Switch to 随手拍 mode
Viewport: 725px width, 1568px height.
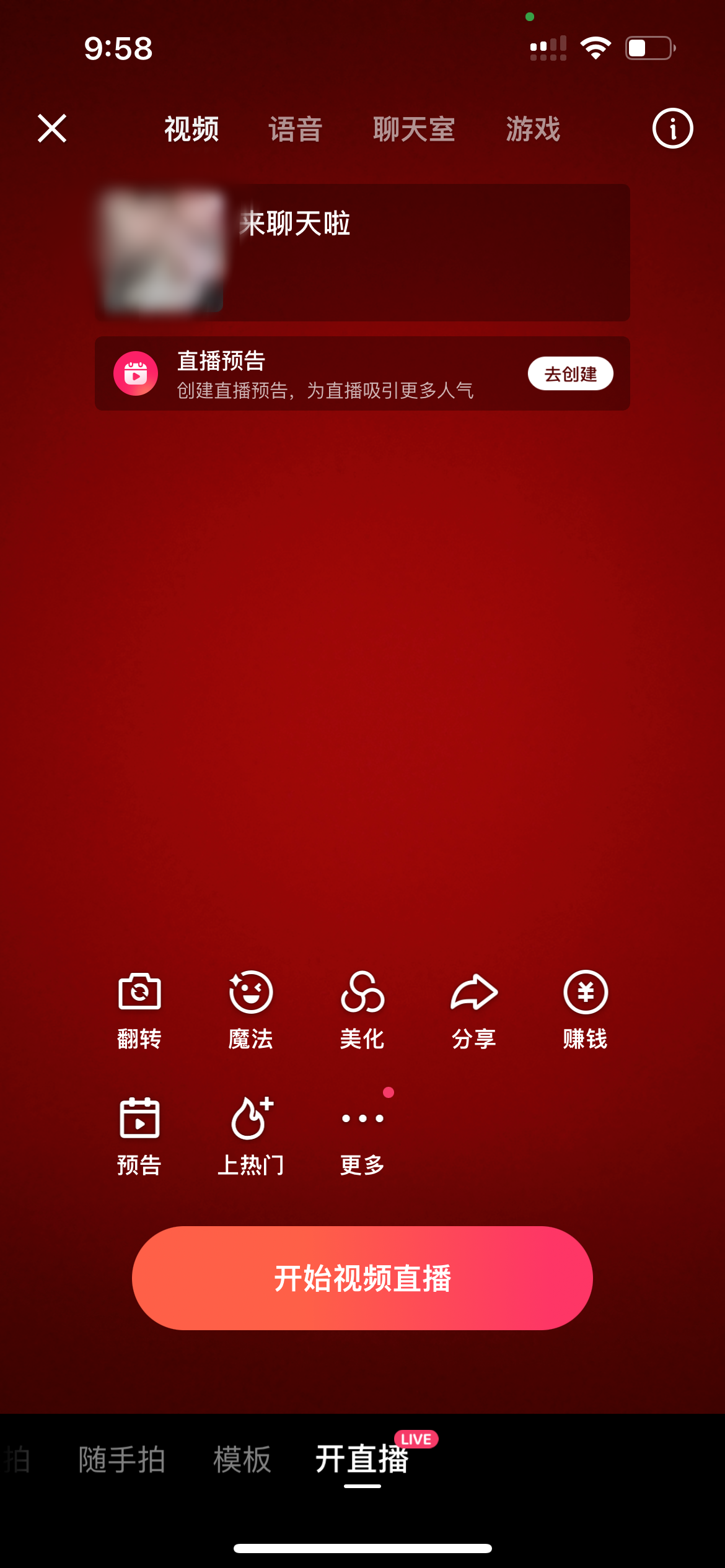click(122, 1460)
